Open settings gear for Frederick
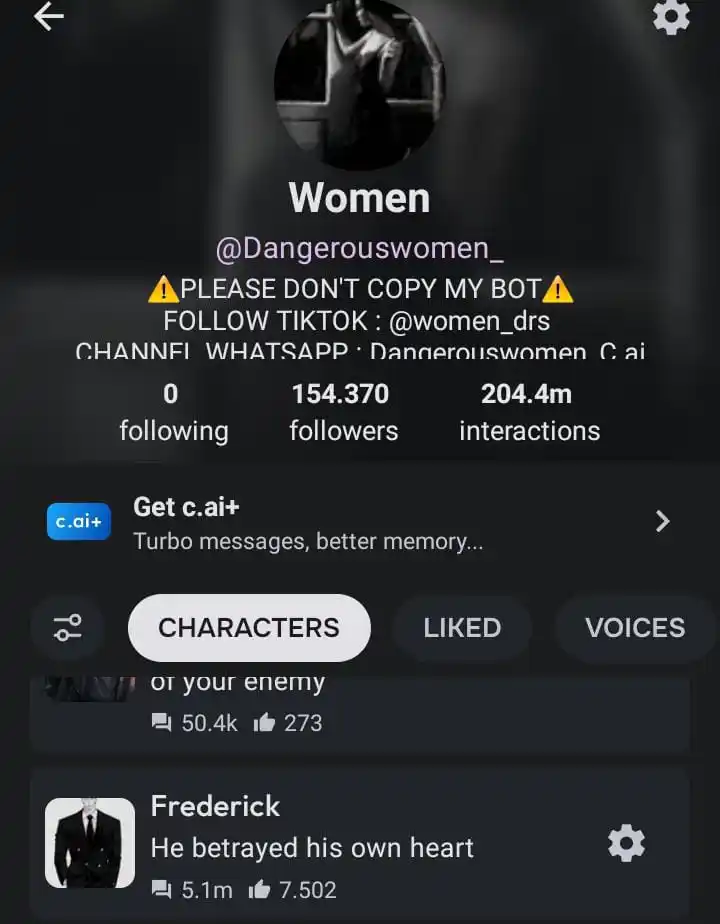The height and width of the screenshot is (924, 720). coord(627,846)
